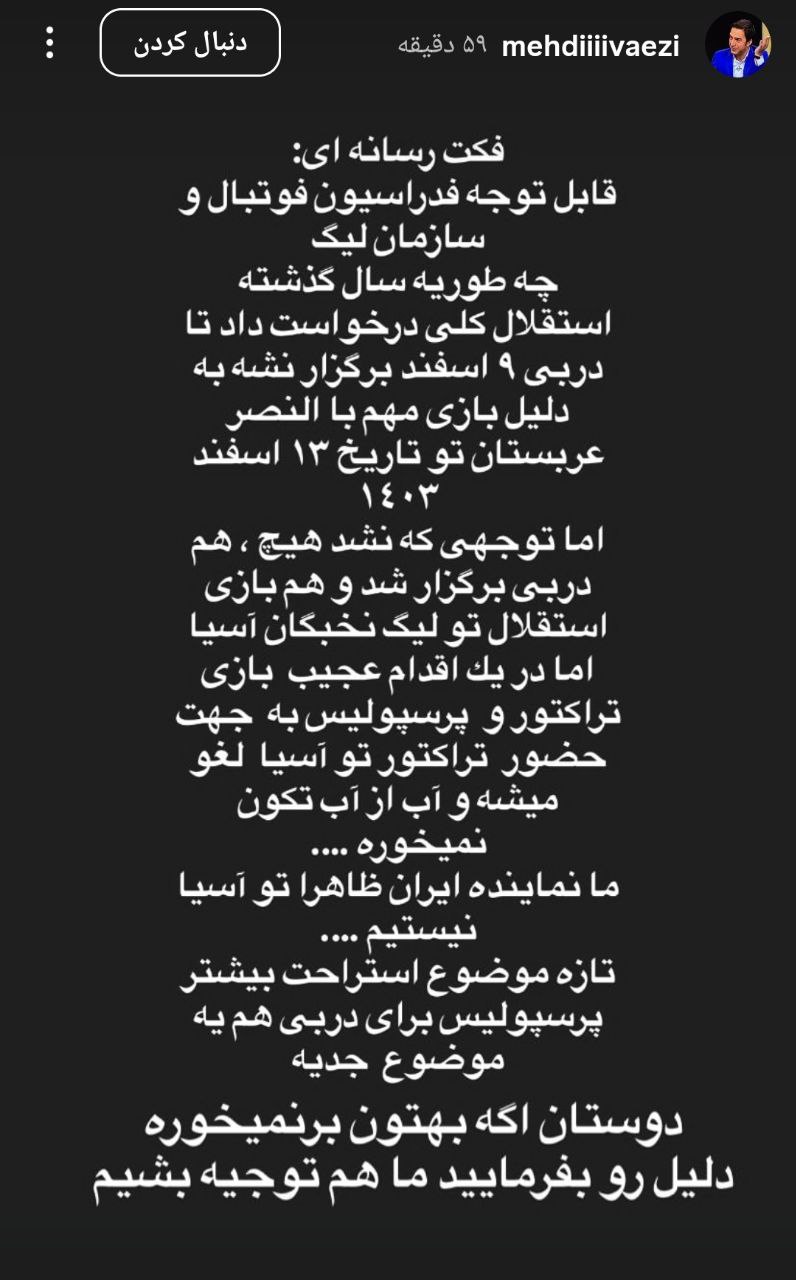Open the mehdiiiivaezi username link
Image resolution: width=796 pixels, height=1280 pixels.
[590, 47]
